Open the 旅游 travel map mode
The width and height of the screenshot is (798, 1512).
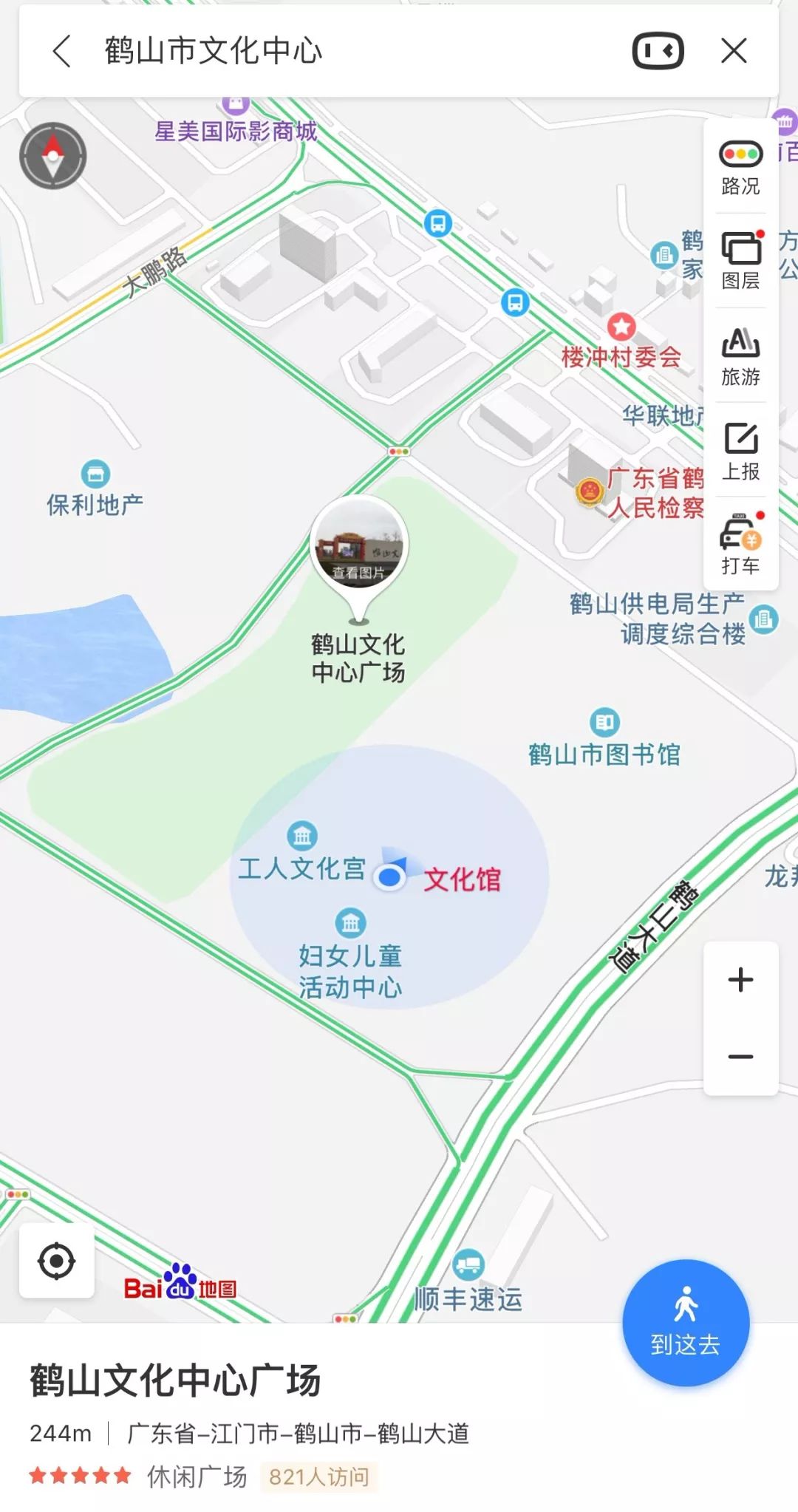click(740, 356)
